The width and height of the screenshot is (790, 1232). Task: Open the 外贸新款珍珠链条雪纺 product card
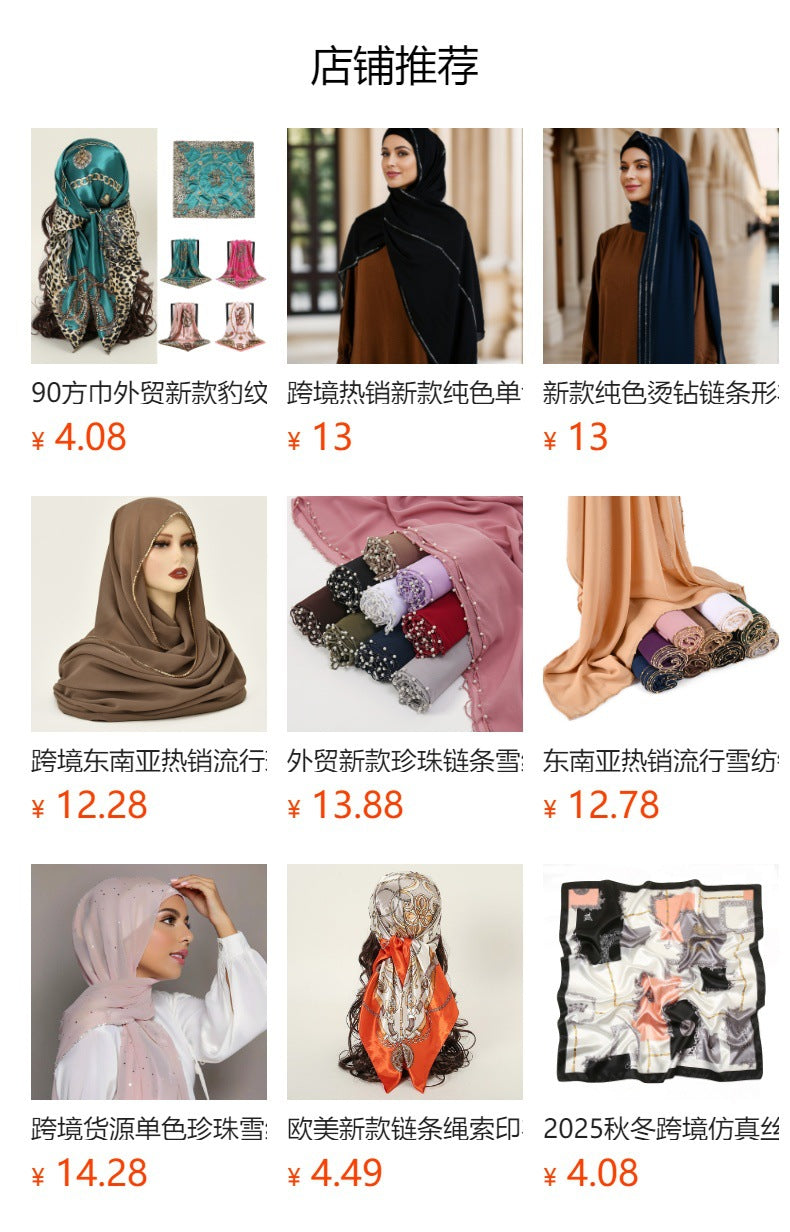404,614
